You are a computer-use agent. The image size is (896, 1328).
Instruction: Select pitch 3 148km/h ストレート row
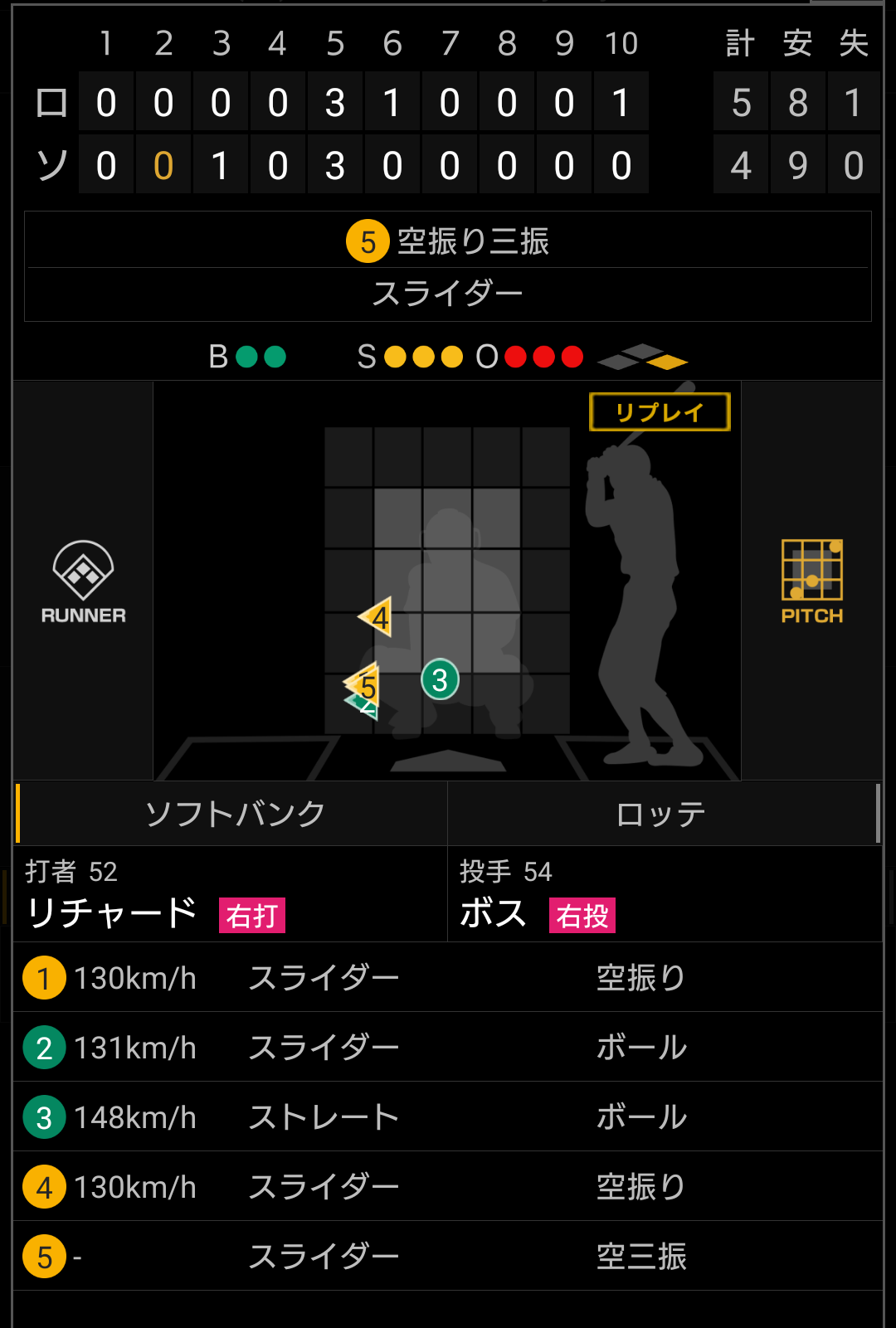point(448,1117)
